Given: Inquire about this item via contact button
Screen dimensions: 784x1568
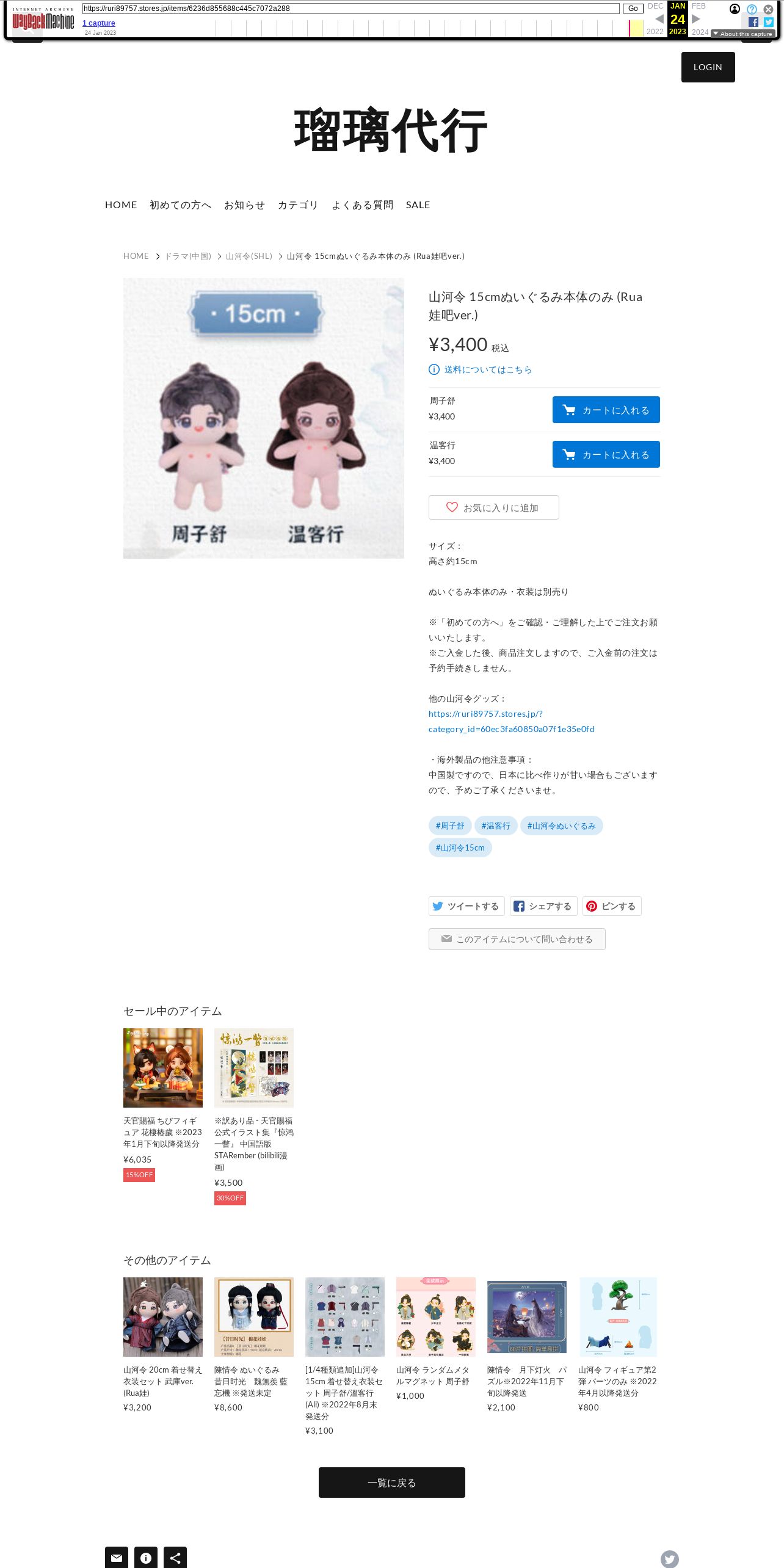Looking at the screenshot, I should 517,939.
